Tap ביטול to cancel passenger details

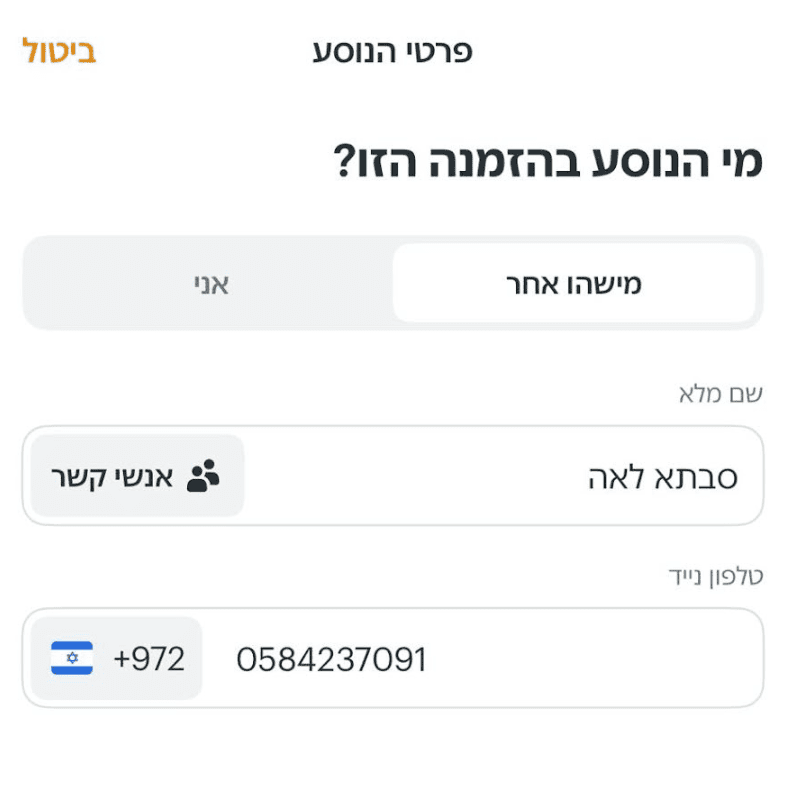tap(59, 51)
